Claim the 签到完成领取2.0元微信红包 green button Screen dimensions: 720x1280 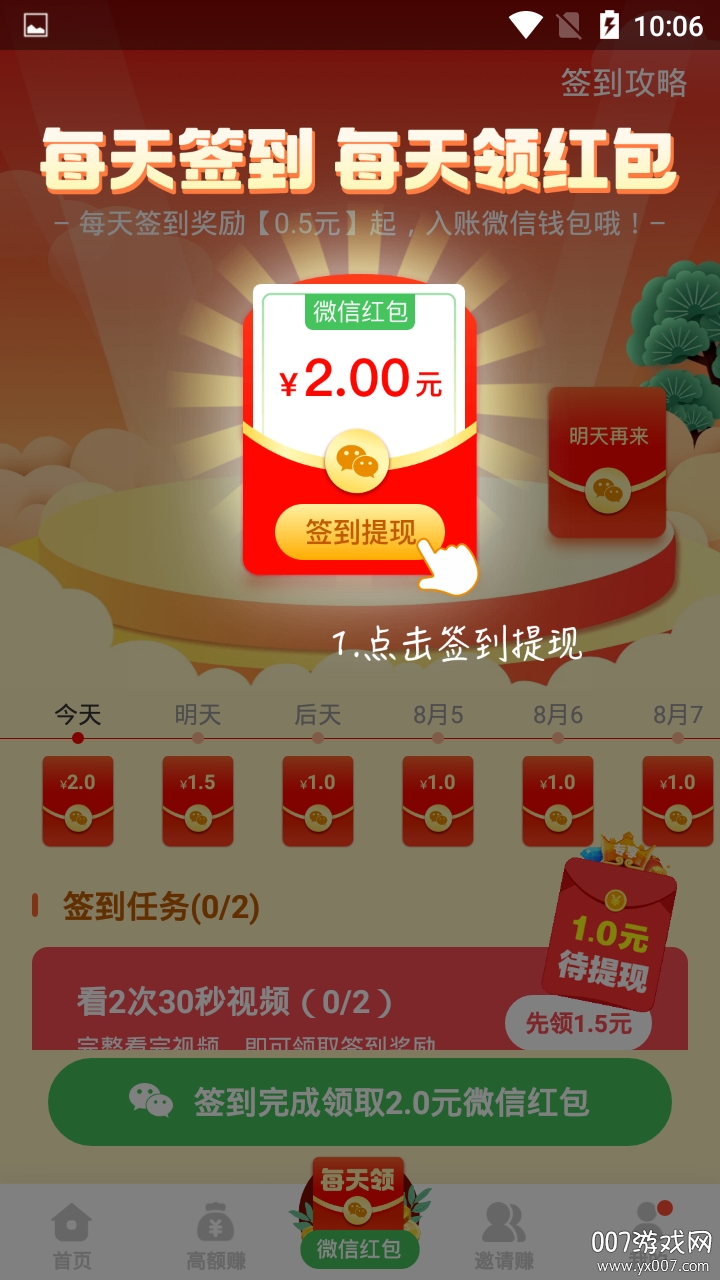coord(360,1102)
